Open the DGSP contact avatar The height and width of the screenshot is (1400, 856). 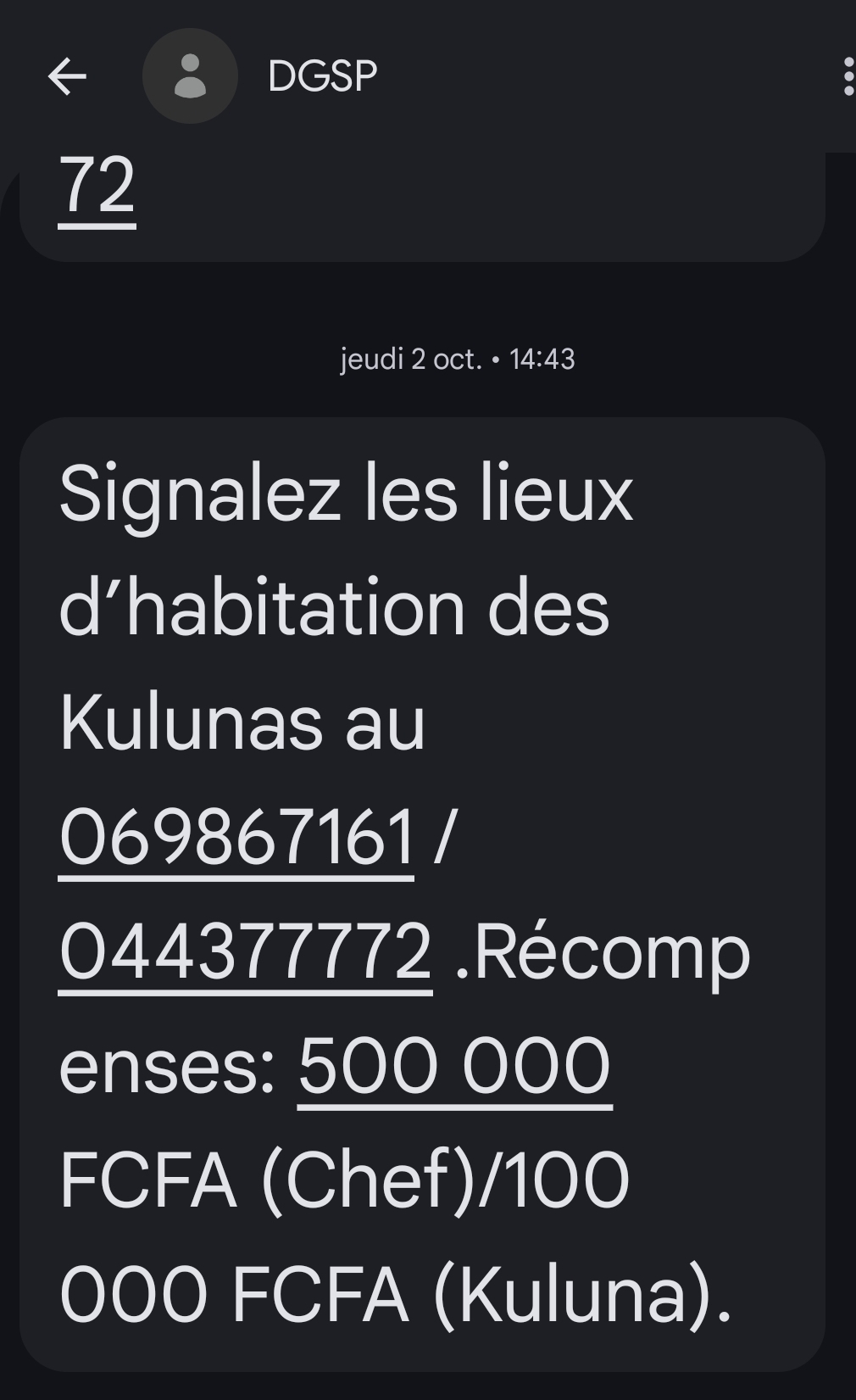(190, 77)
